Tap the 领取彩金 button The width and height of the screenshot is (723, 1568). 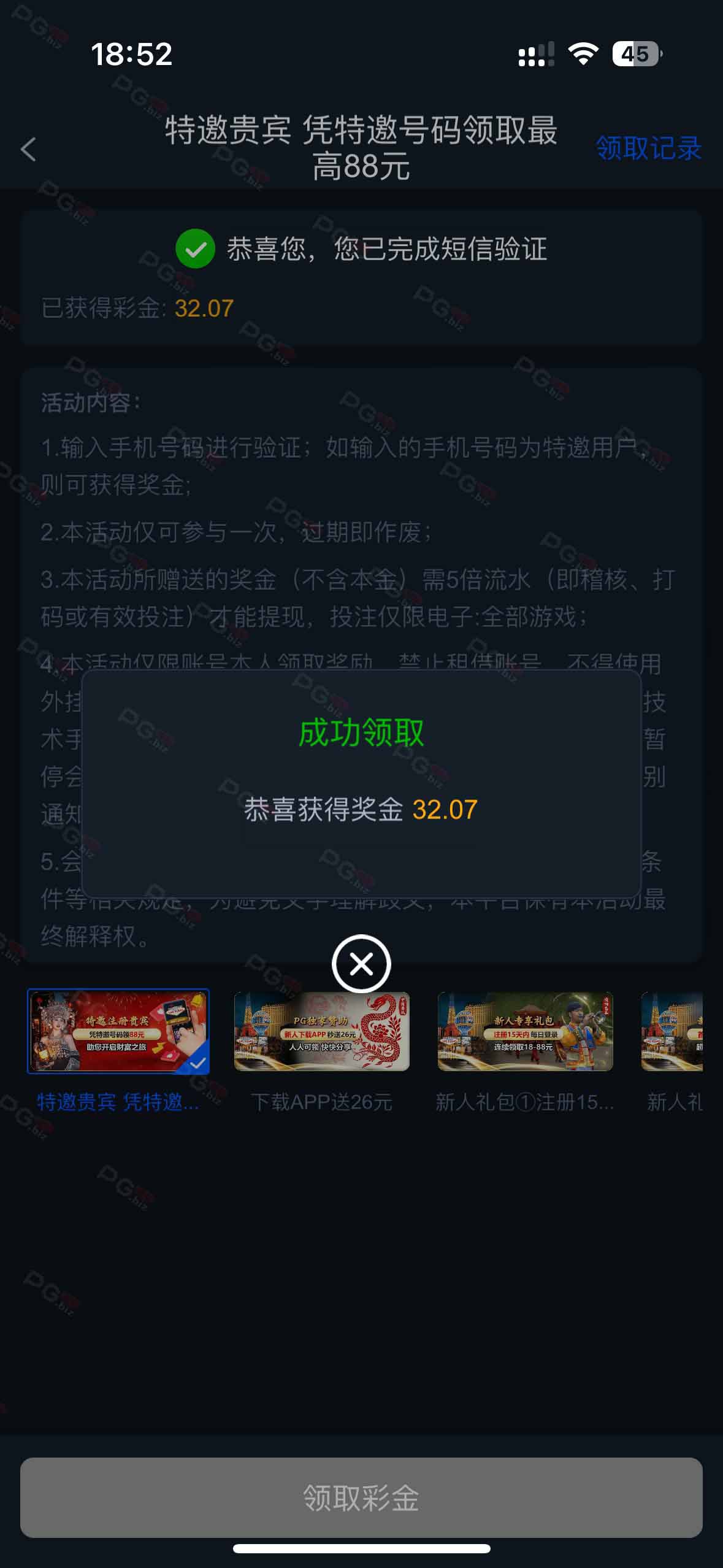[x=361, y=1497]
